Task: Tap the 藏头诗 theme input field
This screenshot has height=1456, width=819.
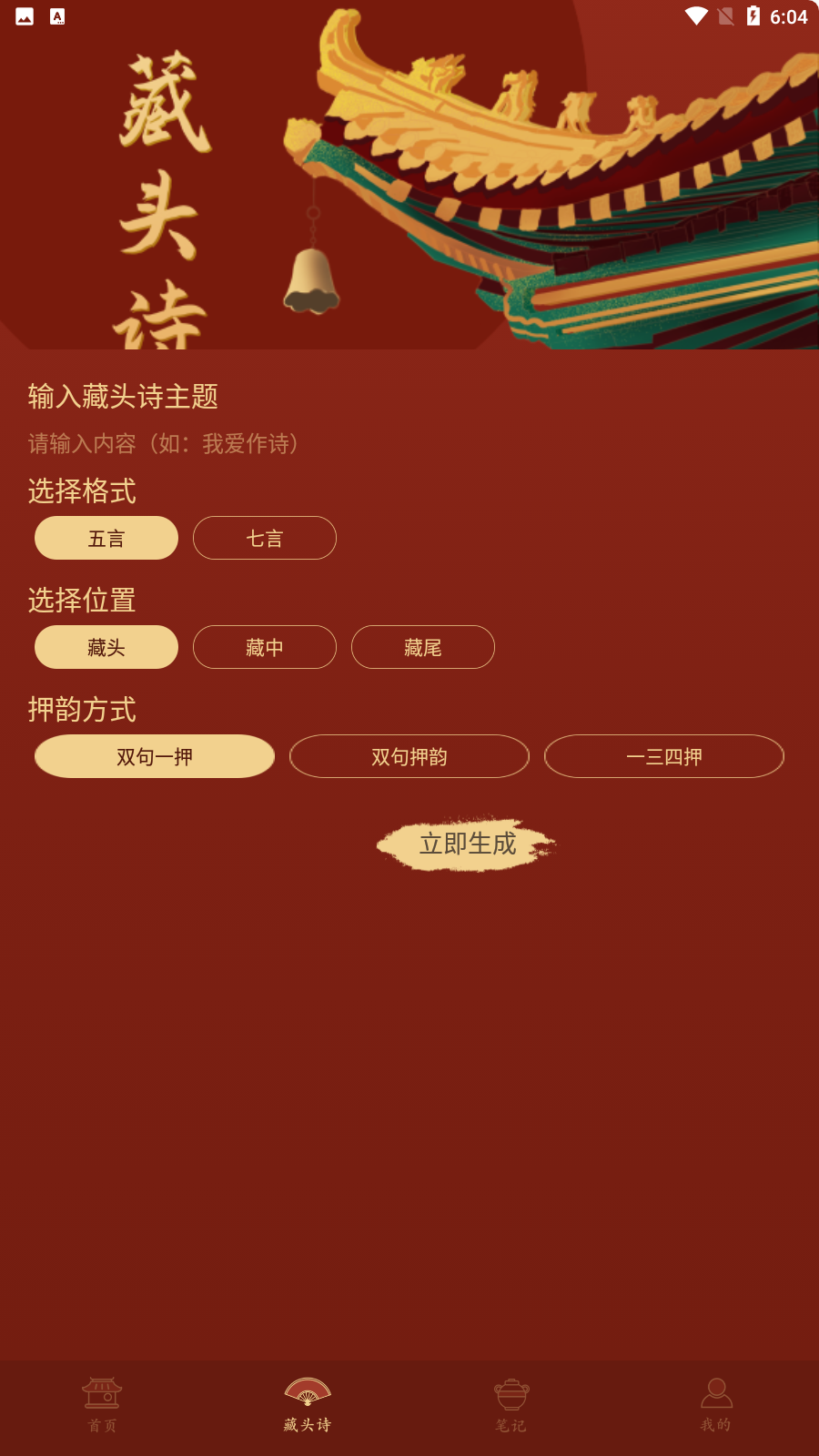Action: (x=273, y=443)
